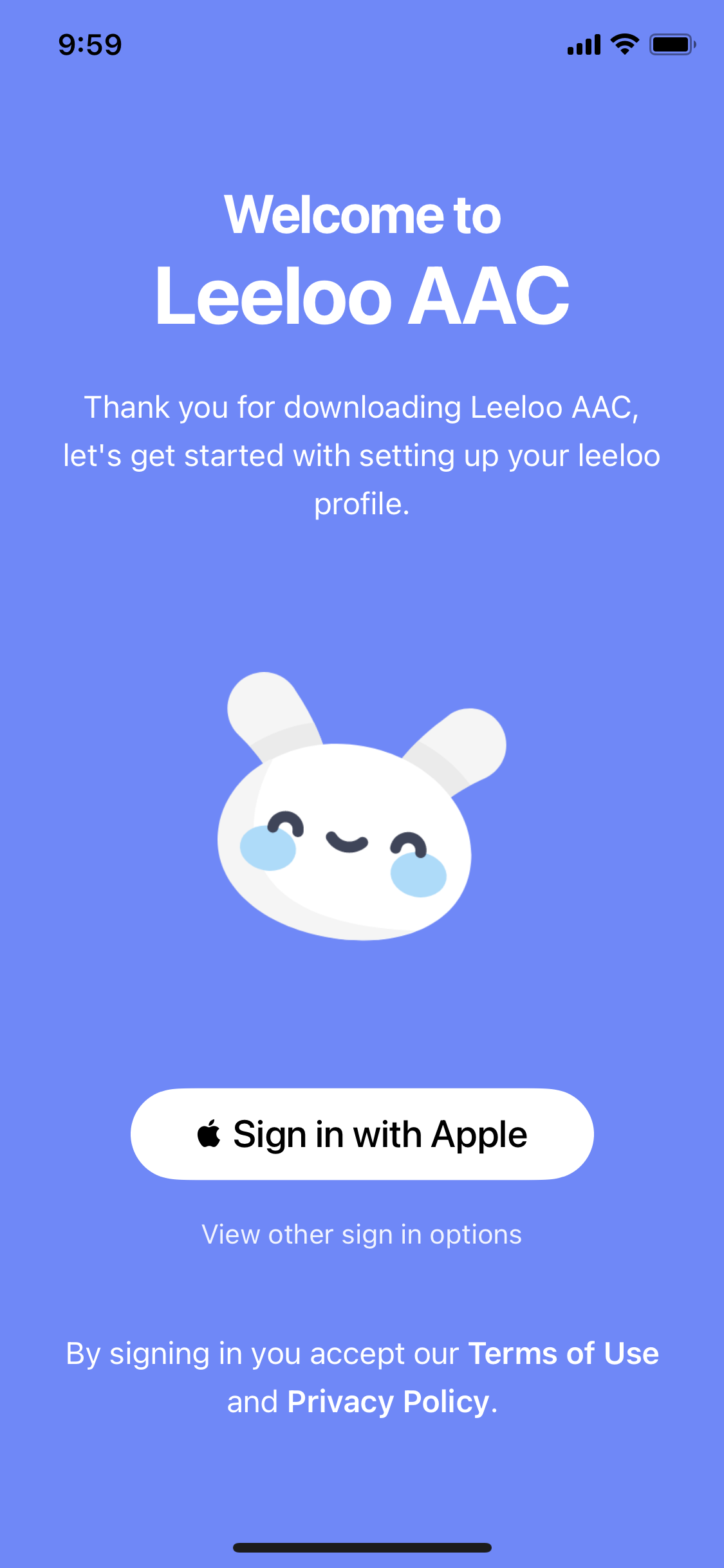724x1568 pixels.
Task: Select Sign in with Apple
Action: [x=362, y=1133]
